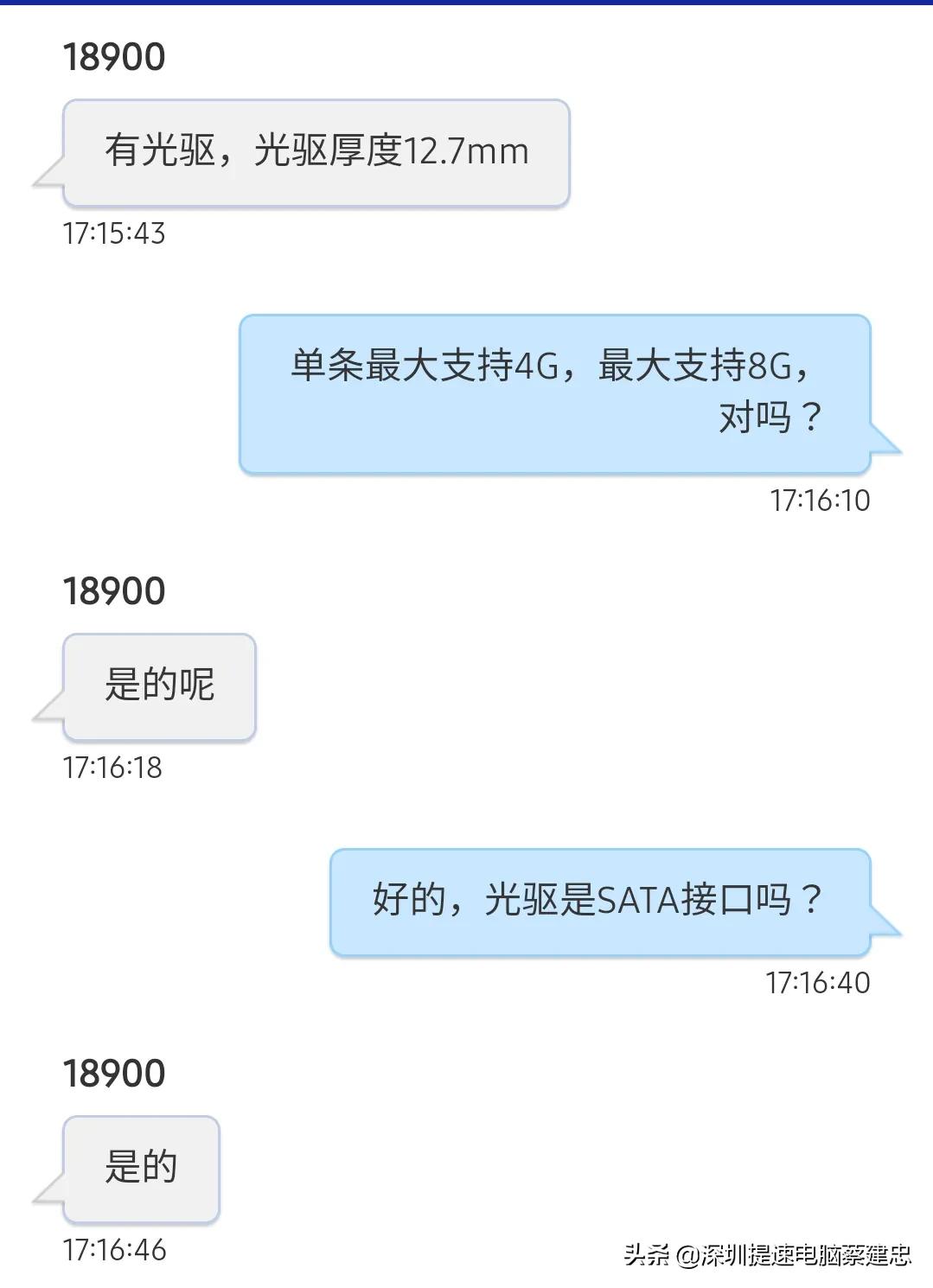Click timestamp 17:16:40
933x1288 pixels.
tap(817, 982)
